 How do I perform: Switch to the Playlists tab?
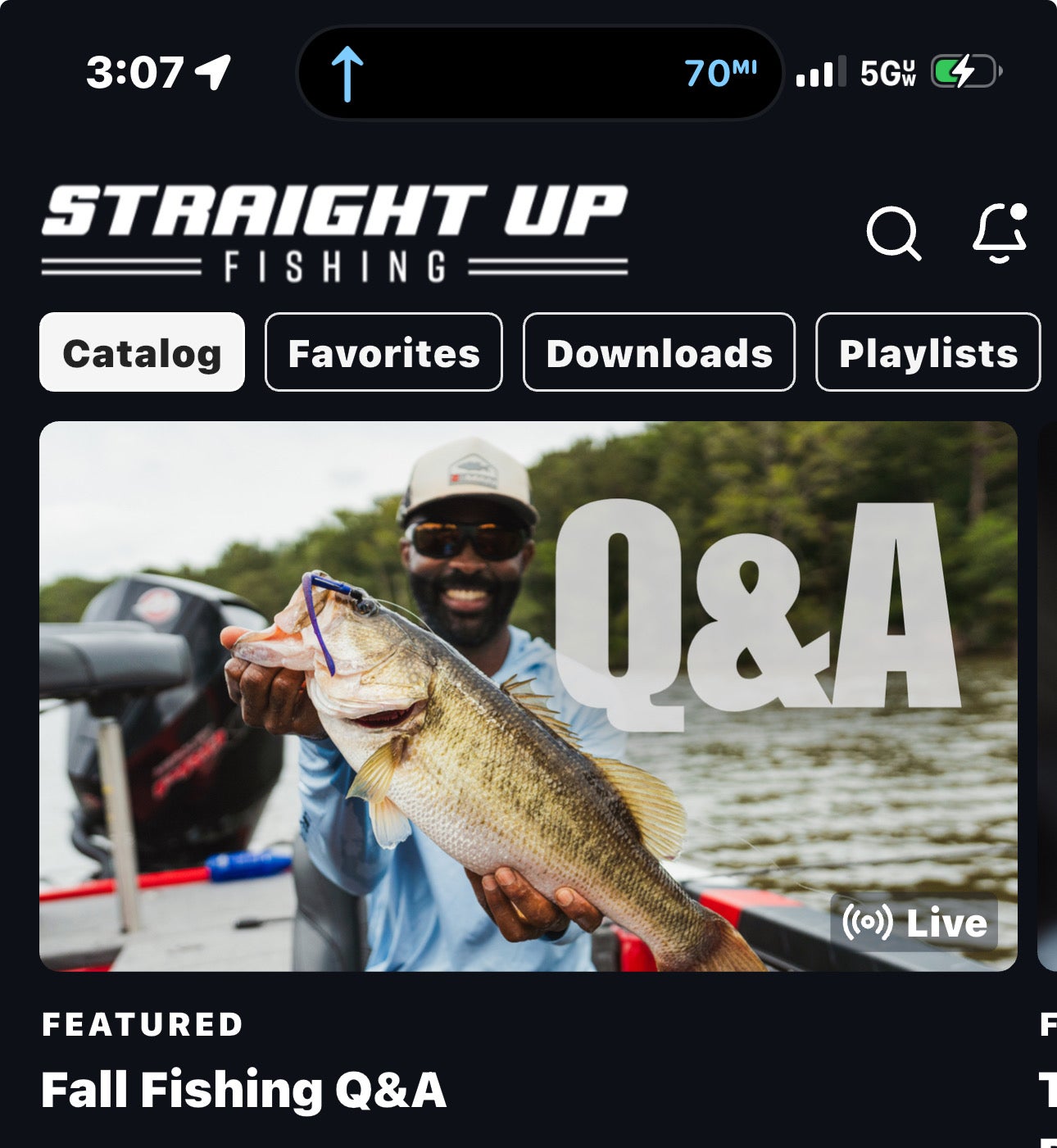tap(928, 352)
